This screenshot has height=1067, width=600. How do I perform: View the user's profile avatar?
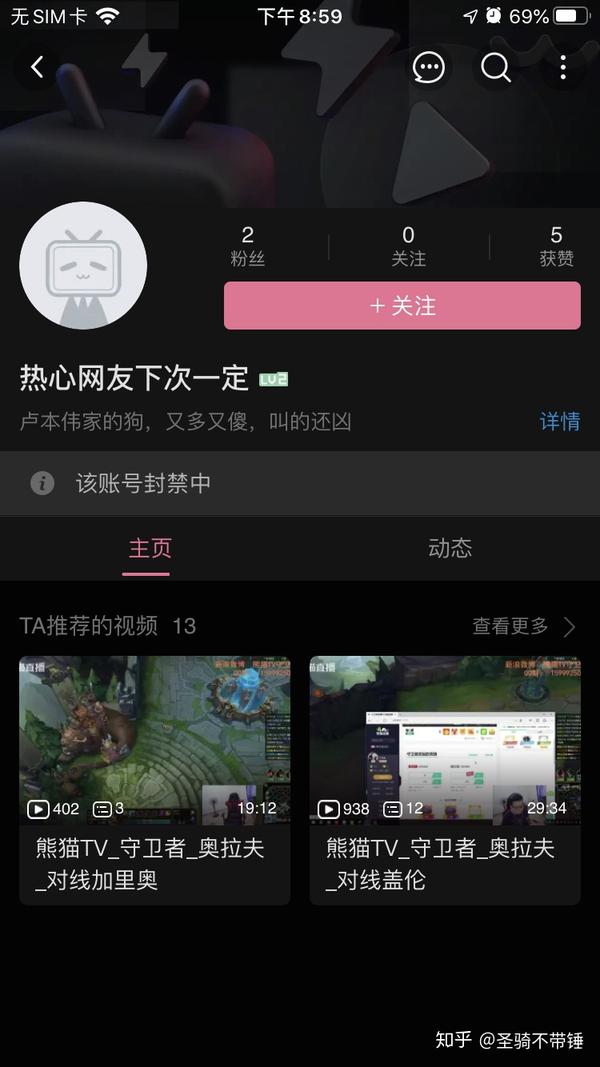(83, 266)
